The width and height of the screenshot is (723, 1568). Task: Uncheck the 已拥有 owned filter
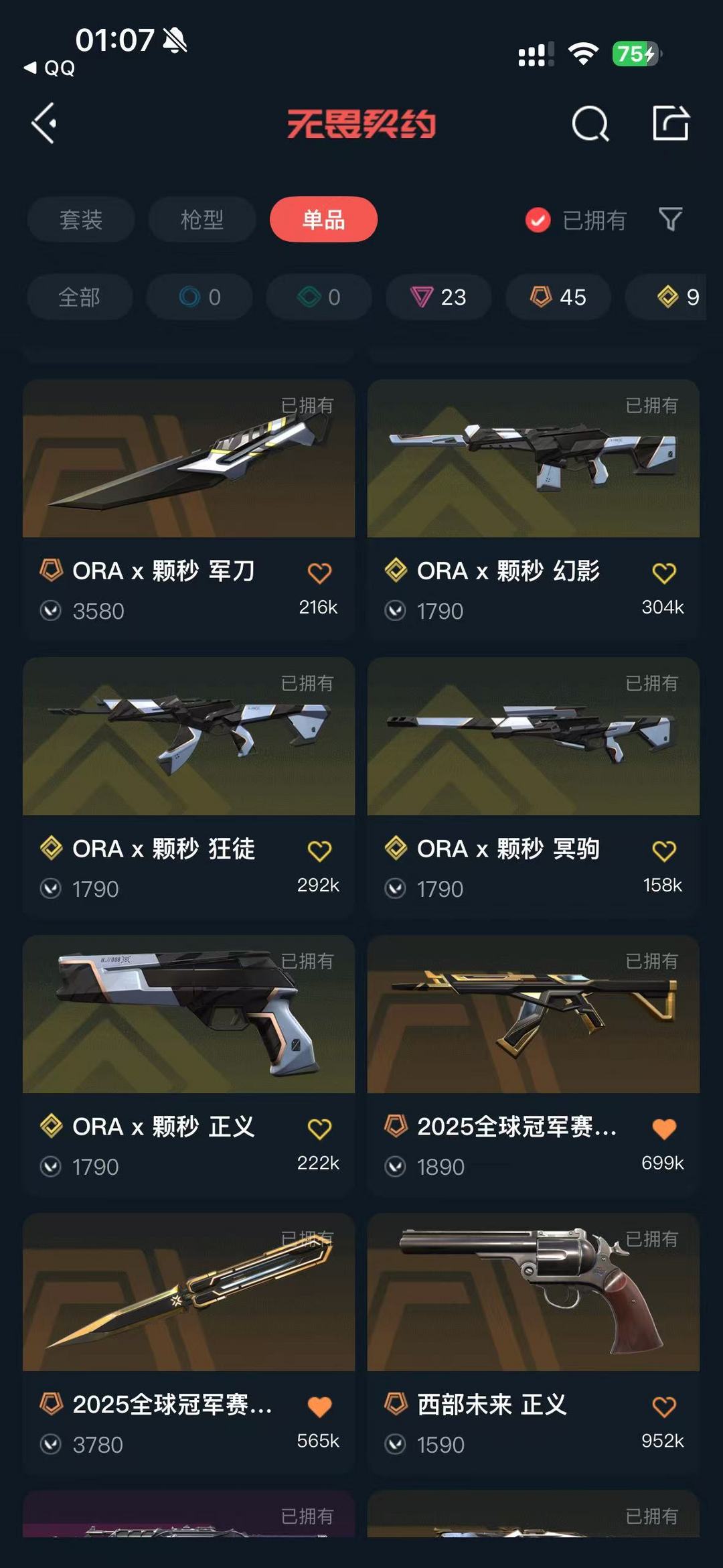[x=538, y=220]
